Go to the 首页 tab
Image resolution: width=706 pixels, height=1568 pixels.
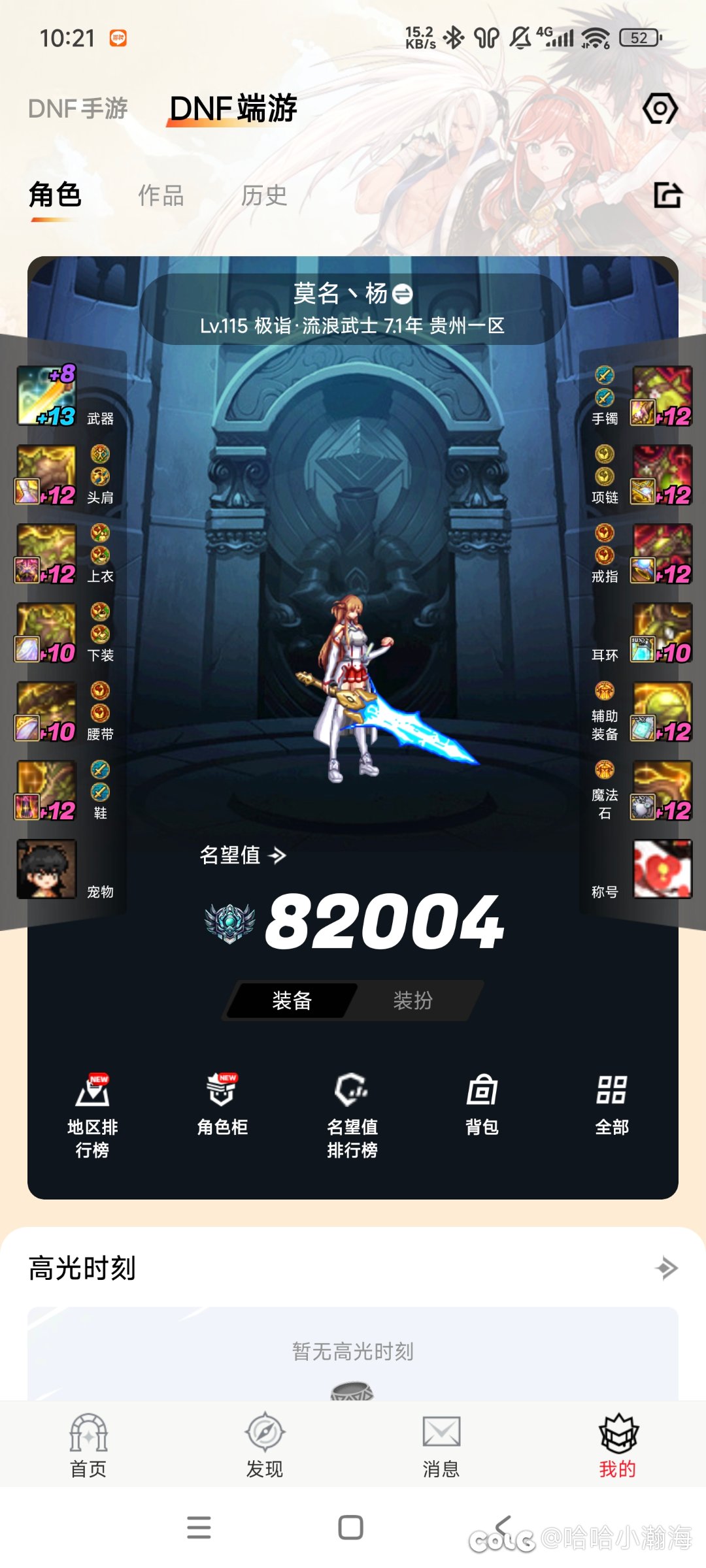[88, 1445]
